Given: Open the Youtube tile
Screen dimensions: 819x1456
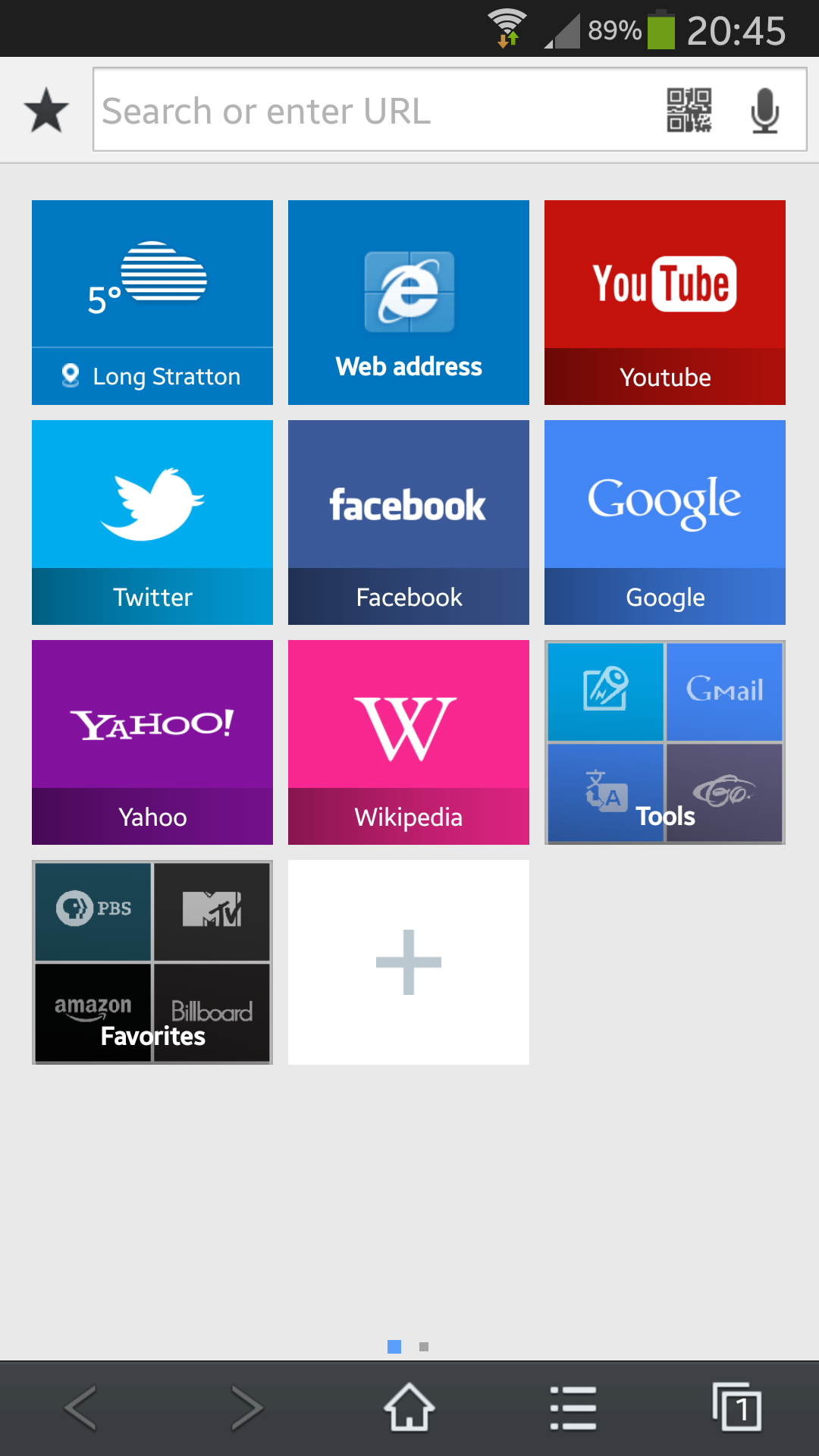Looking at the screenshot, I should (665, 303).
